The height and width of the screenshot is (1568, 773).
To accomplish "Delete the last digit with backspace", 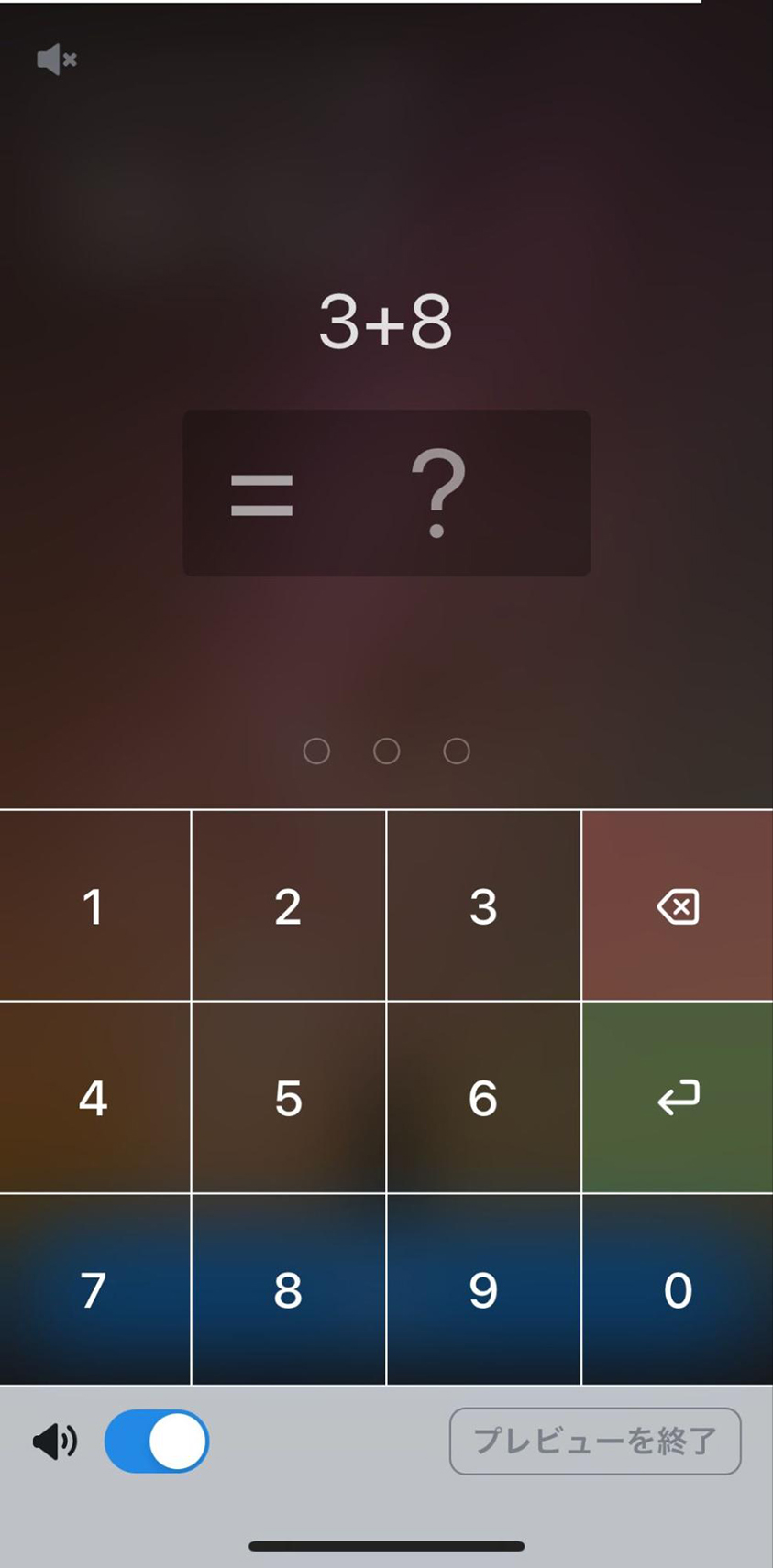I will pyautogui.click(x=678, y=906).
